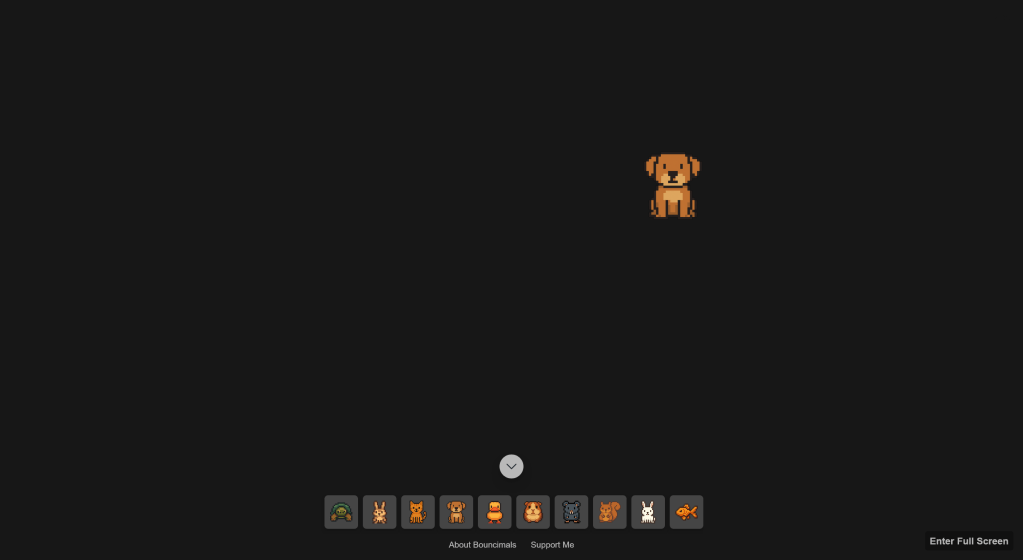This screenshot has height=560, width=1023.
Task: Select the turtle animal tile
Action: (x=341, y=512)
